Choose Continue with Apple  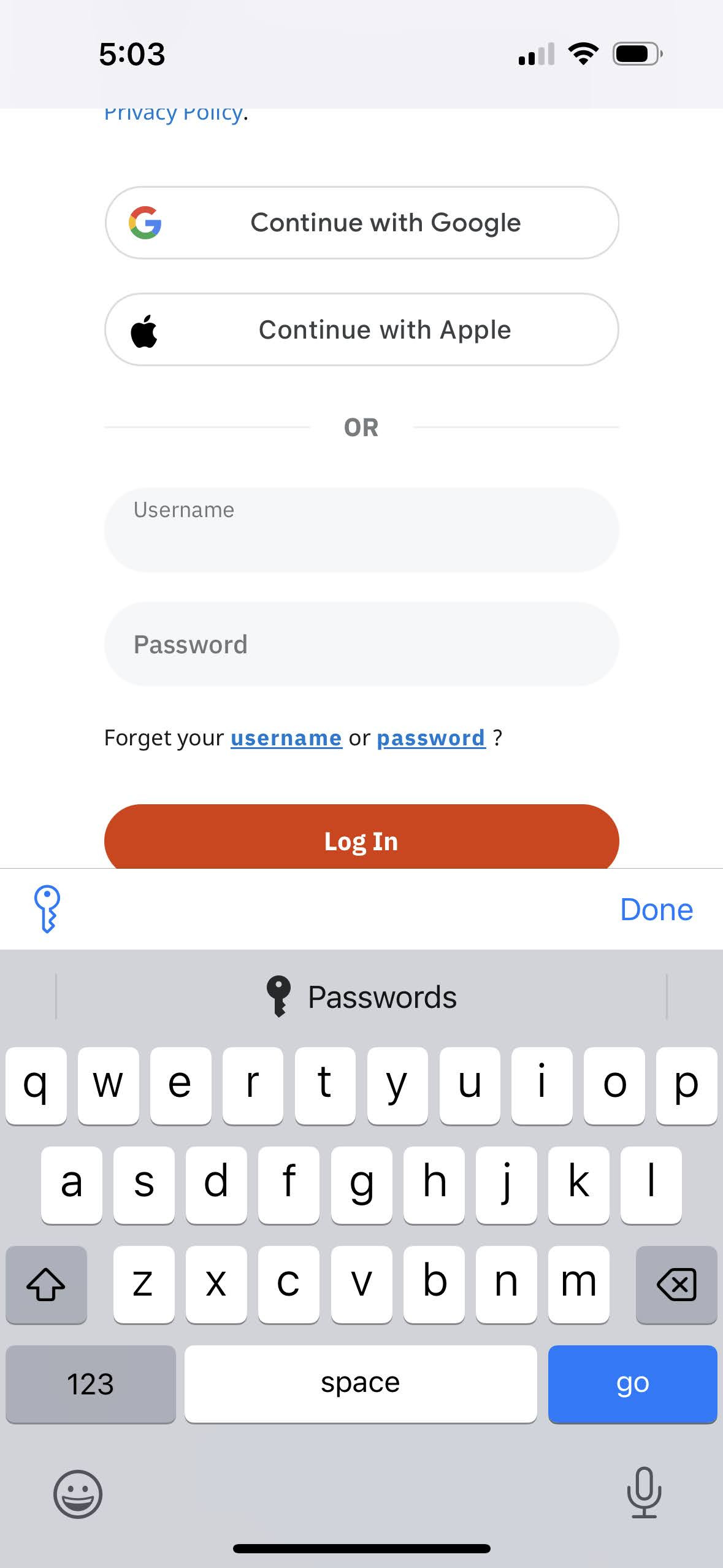tap(361, 329)
